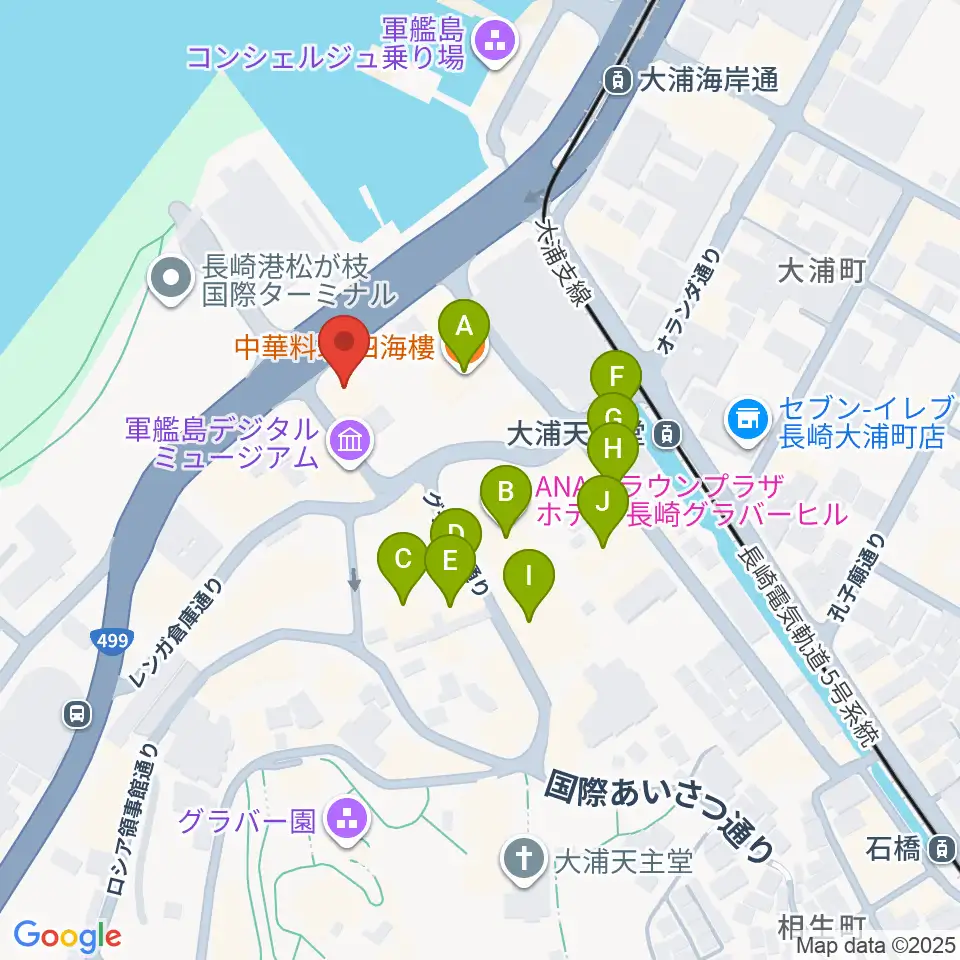Screen dimensions: 960x960
Task: View グラバー園 place details
Action: point(350,819)
